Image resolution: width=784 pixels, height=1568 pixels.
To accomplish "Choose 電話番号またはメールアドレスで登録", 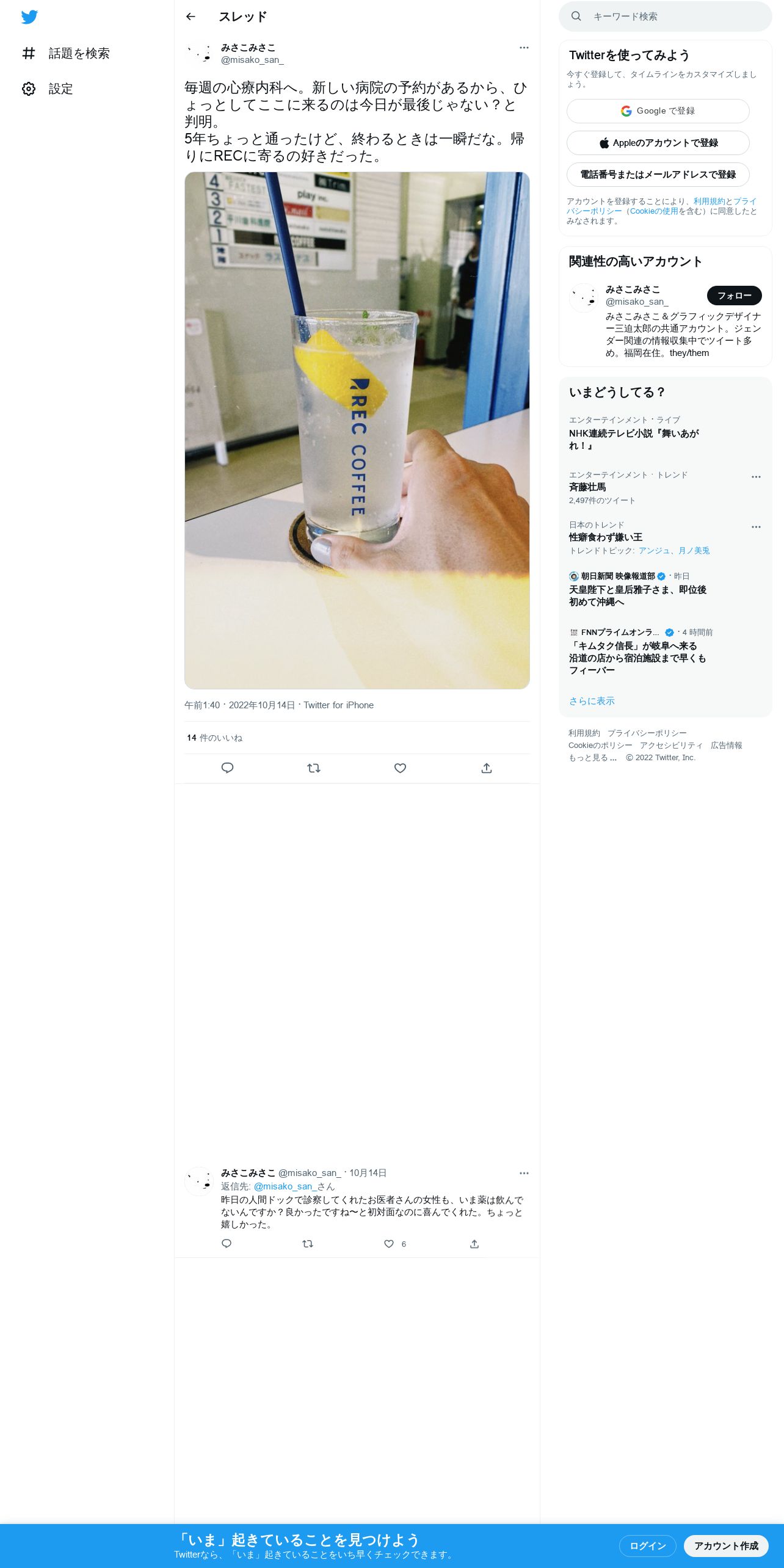I will tap(658, 175).
